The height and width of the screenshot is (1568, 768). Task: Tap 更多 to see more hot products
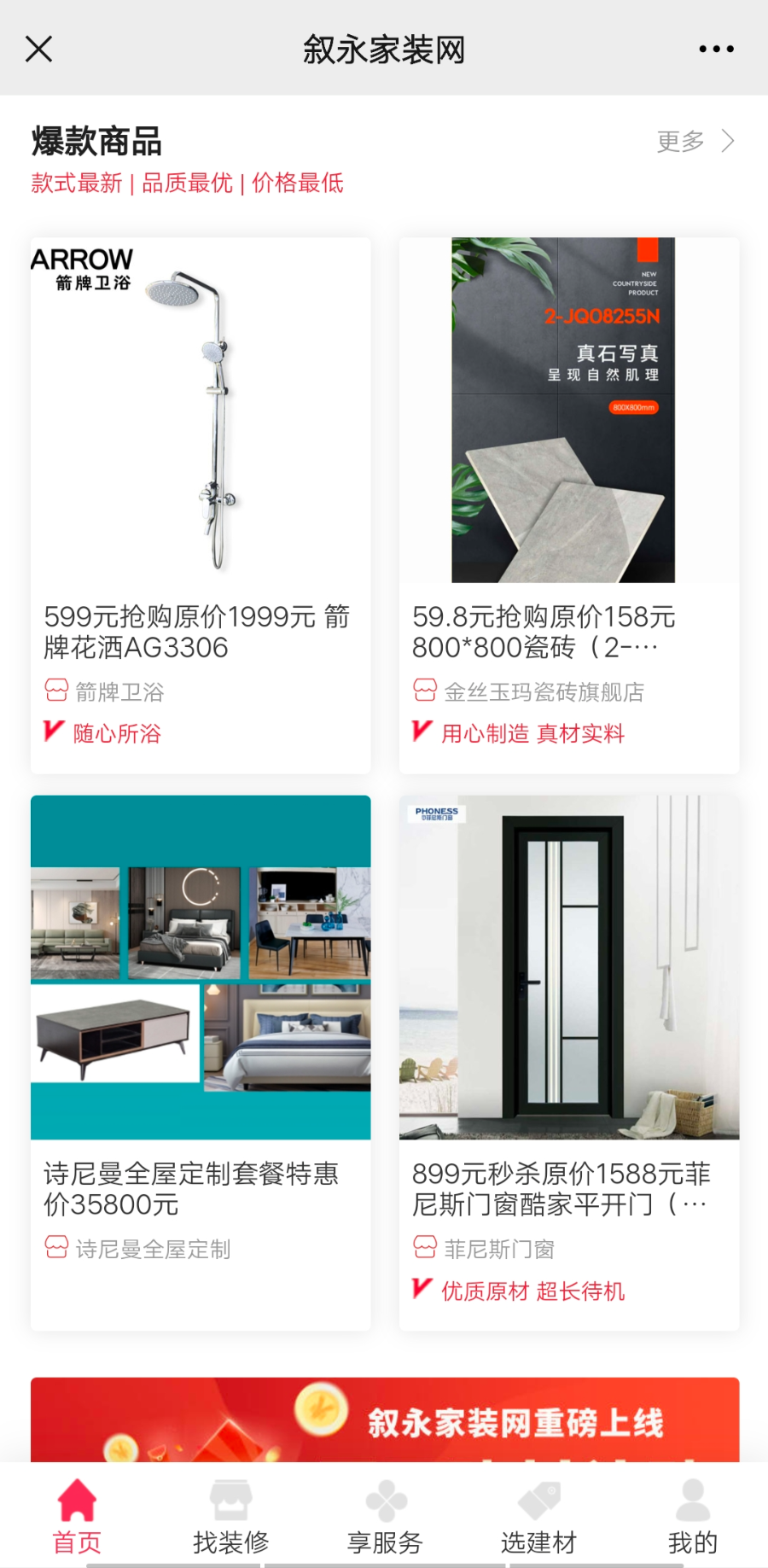pos(695,141)
